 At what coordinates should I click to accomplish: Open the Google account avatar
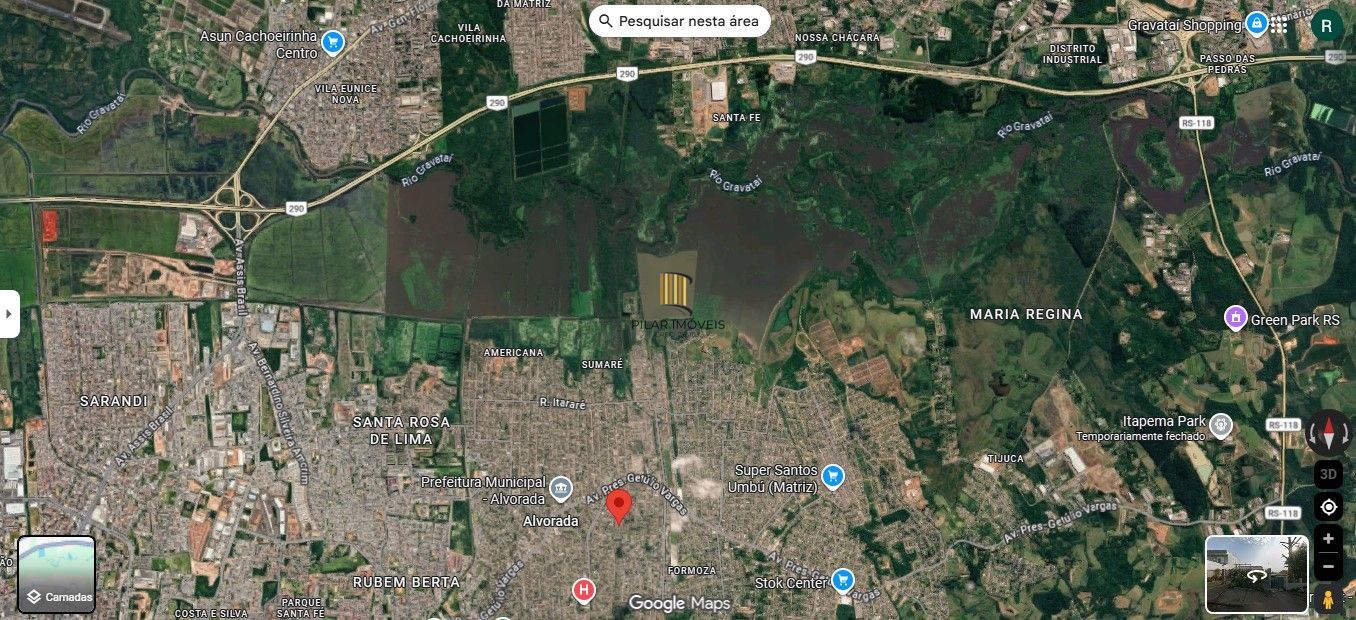coord(1327,26)
